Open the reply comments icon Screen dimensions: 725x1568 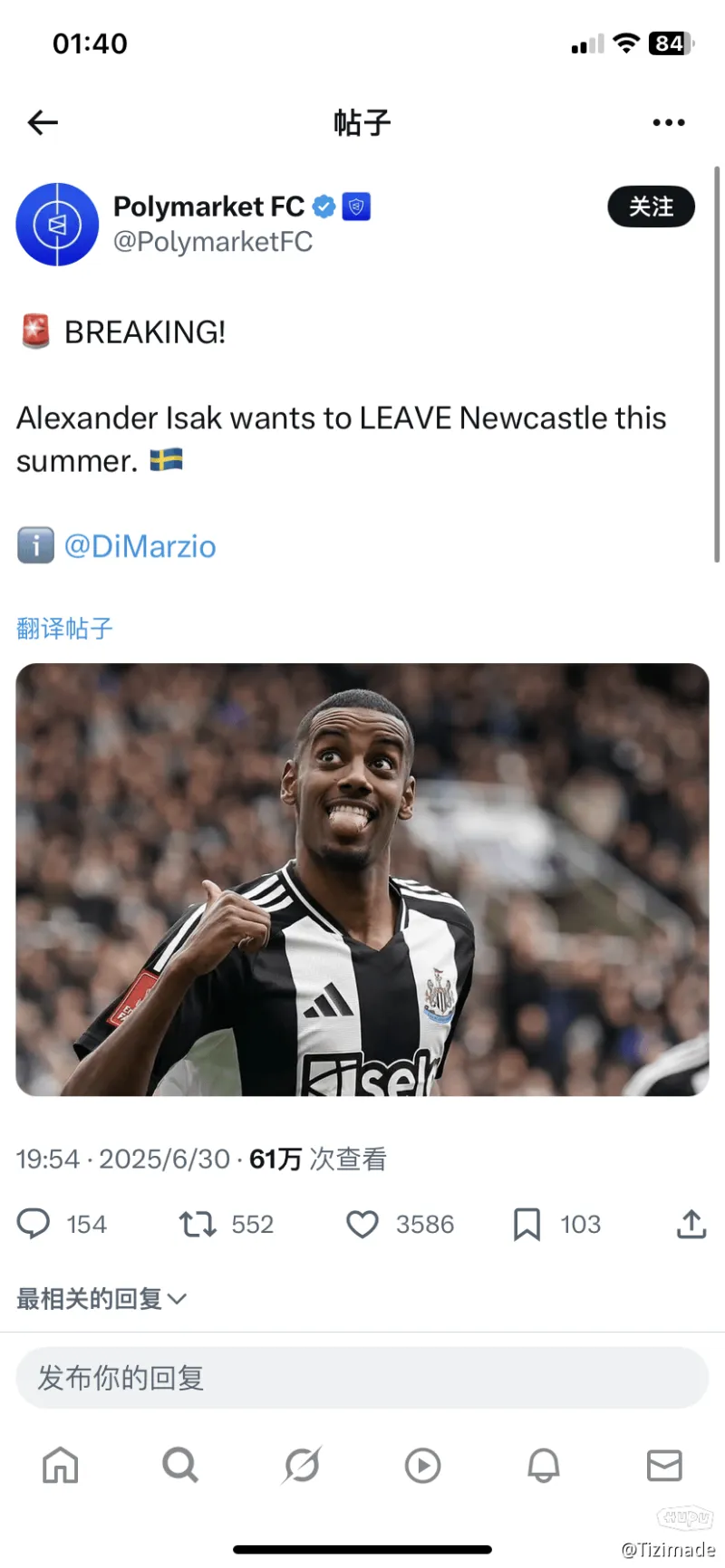pyautogui.click(x=34, y=1224)
